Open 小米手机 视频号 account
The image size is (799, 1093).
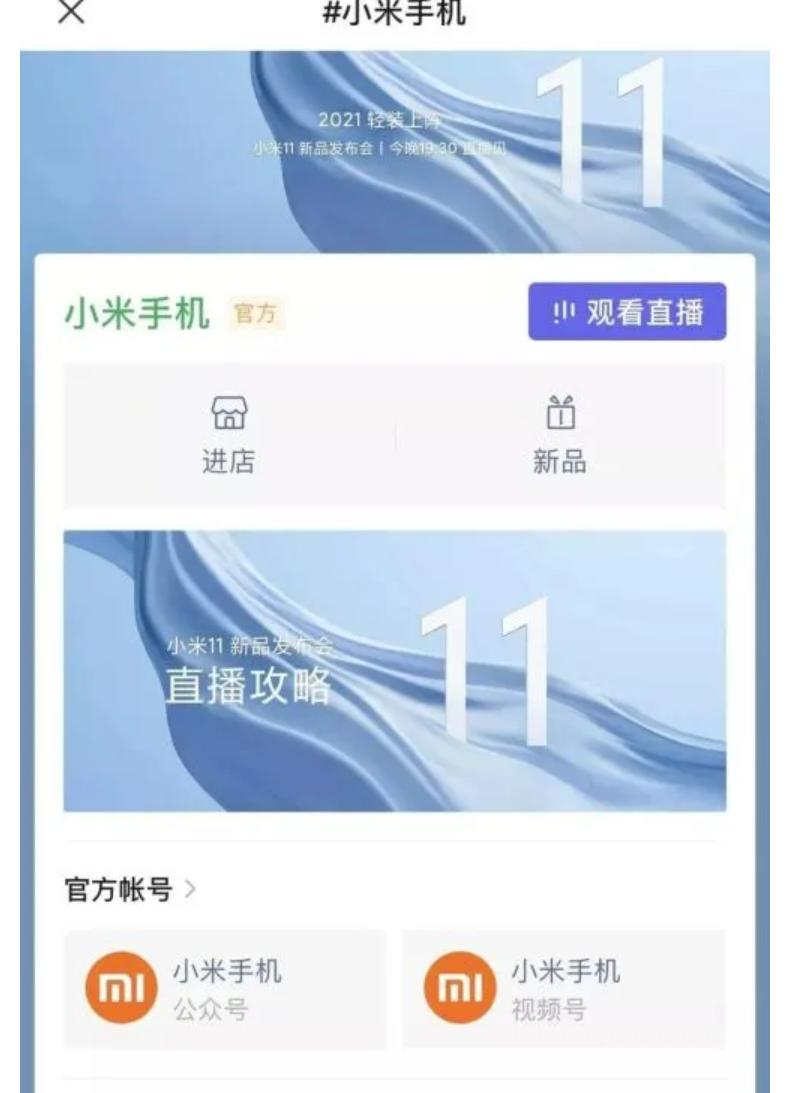pos(563,988)
